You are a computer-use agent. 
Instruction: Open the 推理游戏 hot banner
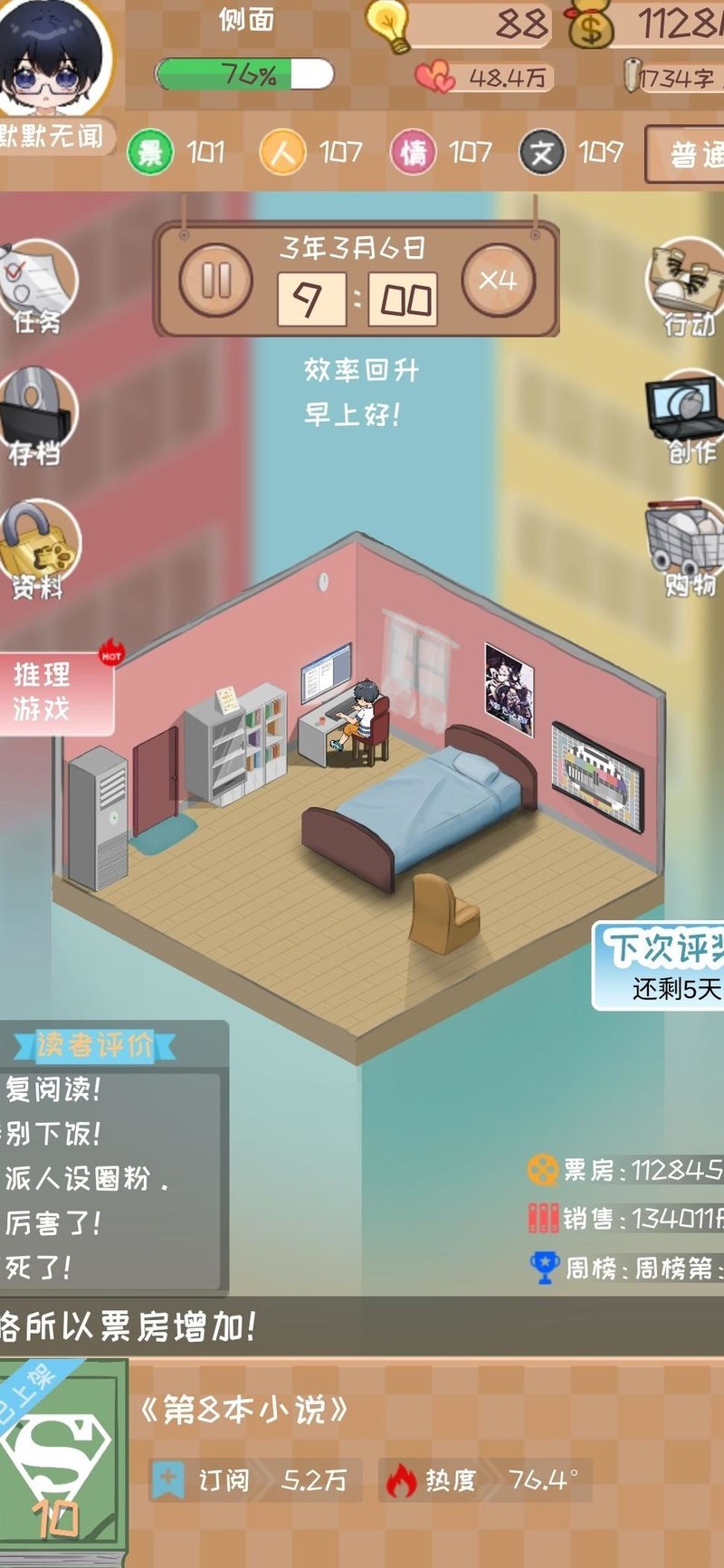coord(54,692)
